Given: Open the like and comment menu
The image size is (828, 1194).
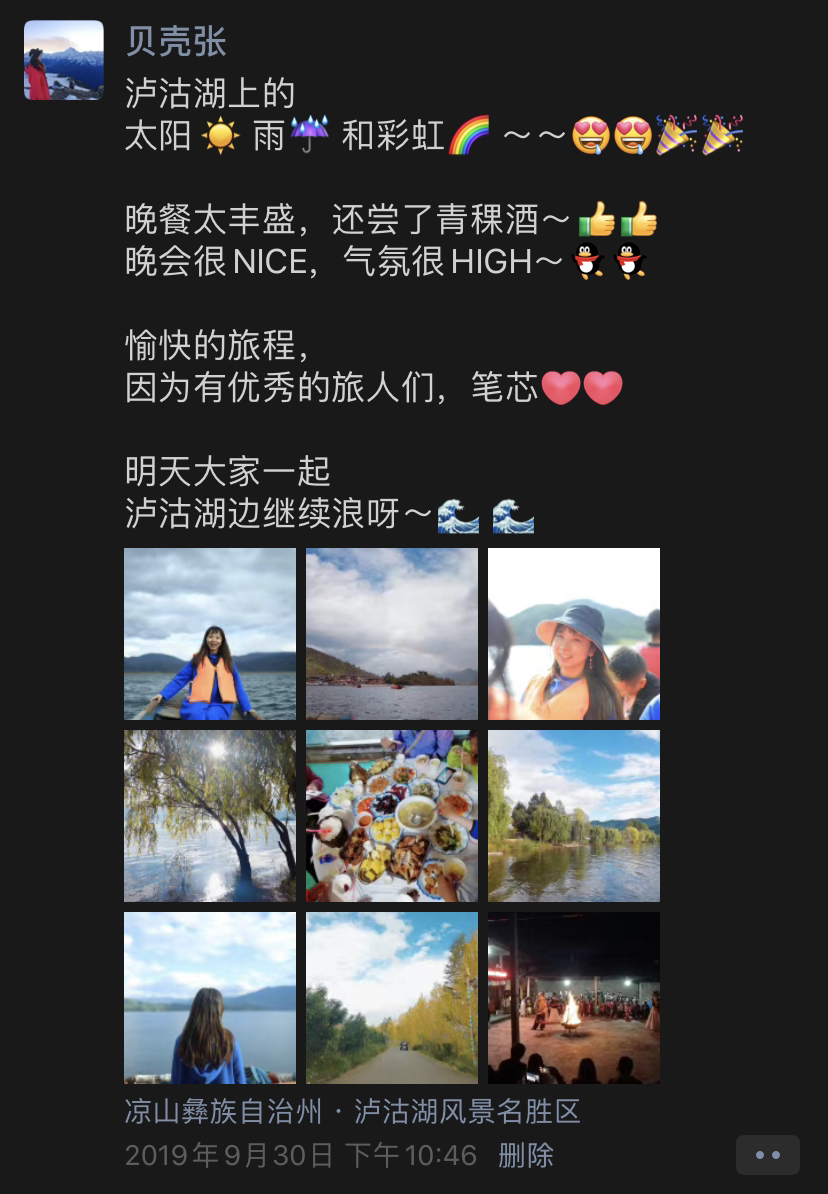Looking at the screenshot, I should (768, 1155).
